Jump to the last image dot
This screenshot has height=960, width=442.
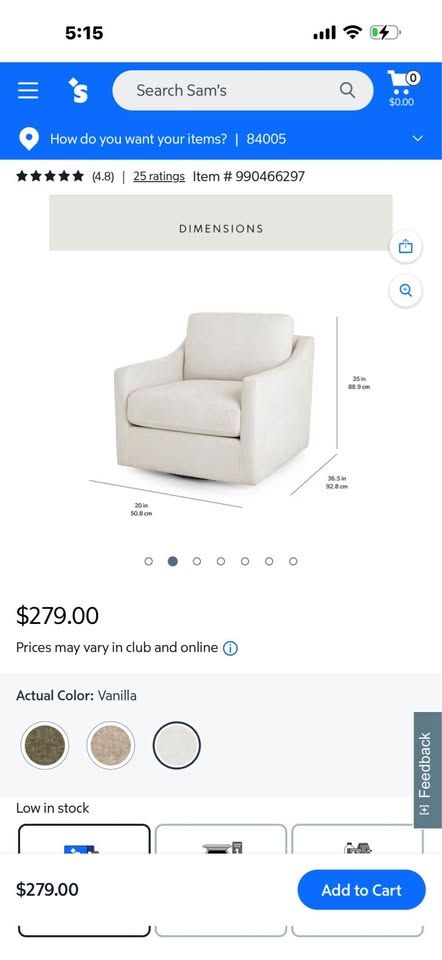point(293,561)
